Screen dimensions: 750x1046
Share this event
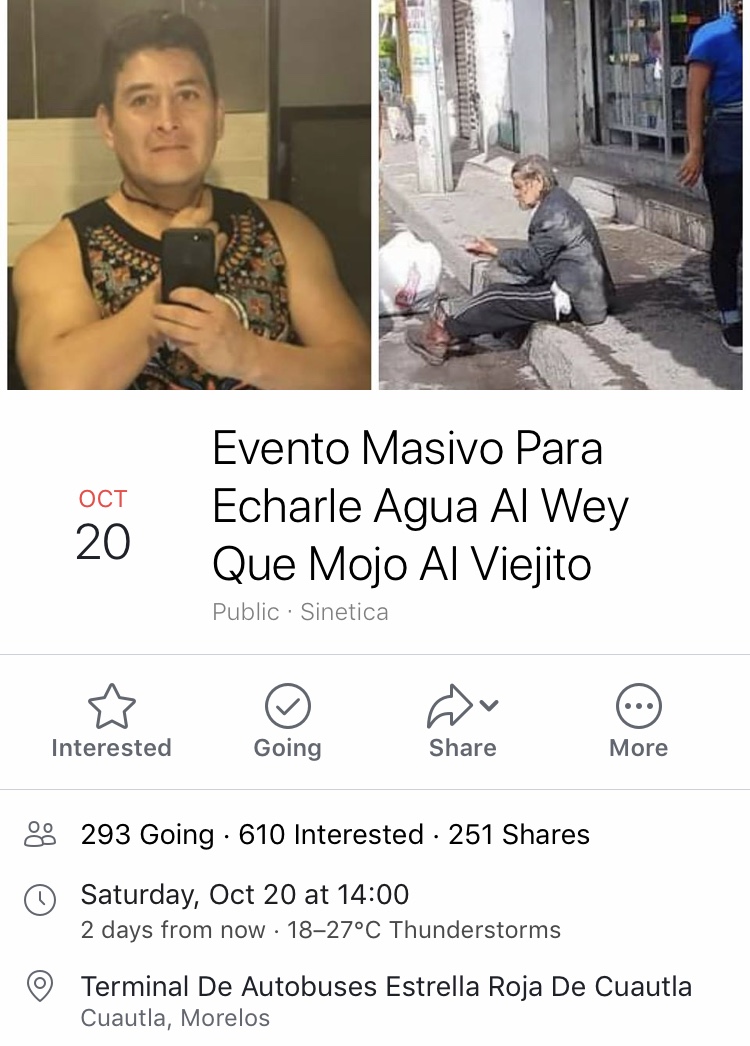pos(462,721)
